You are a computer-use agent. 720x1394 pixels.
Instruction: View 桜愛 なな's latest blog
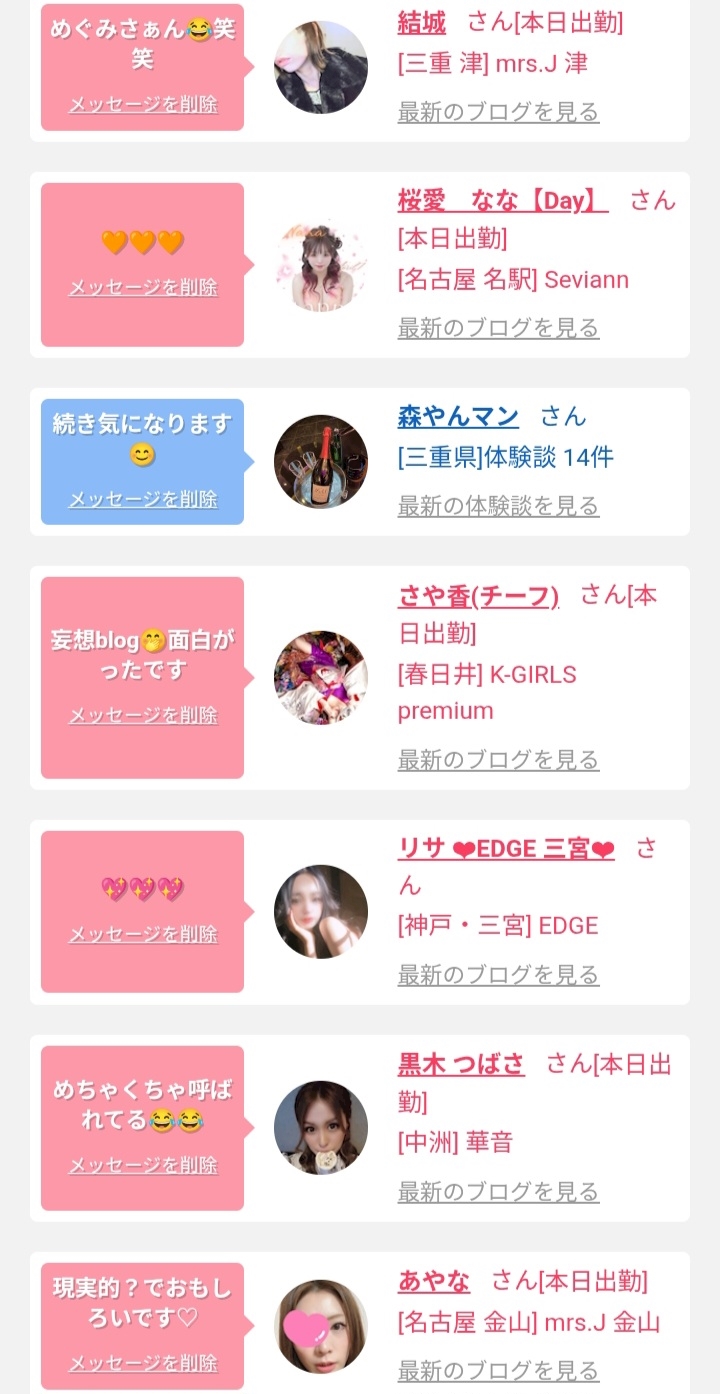point(498,328)
